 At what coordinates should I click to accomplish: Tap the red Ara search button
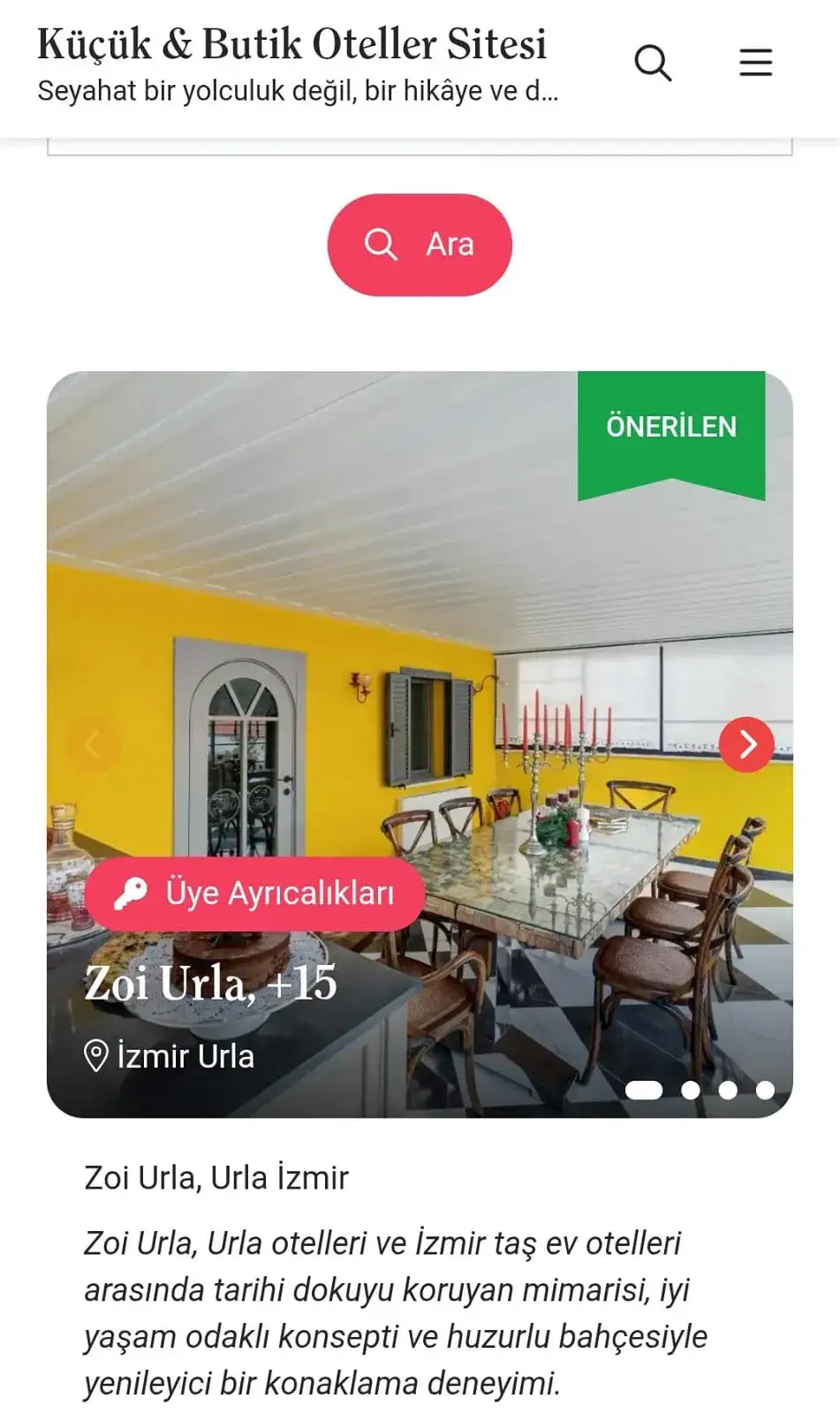(420, 245)
